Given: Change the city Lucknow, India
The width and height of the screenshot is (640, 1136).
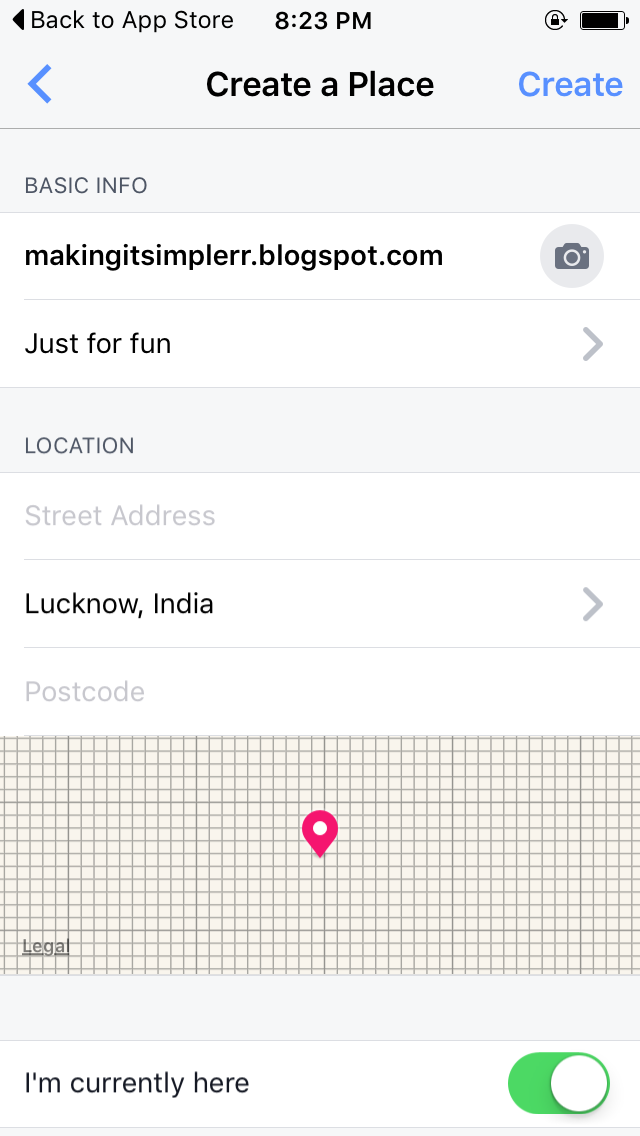Looking at the screenshot, I should click(320, 604).
